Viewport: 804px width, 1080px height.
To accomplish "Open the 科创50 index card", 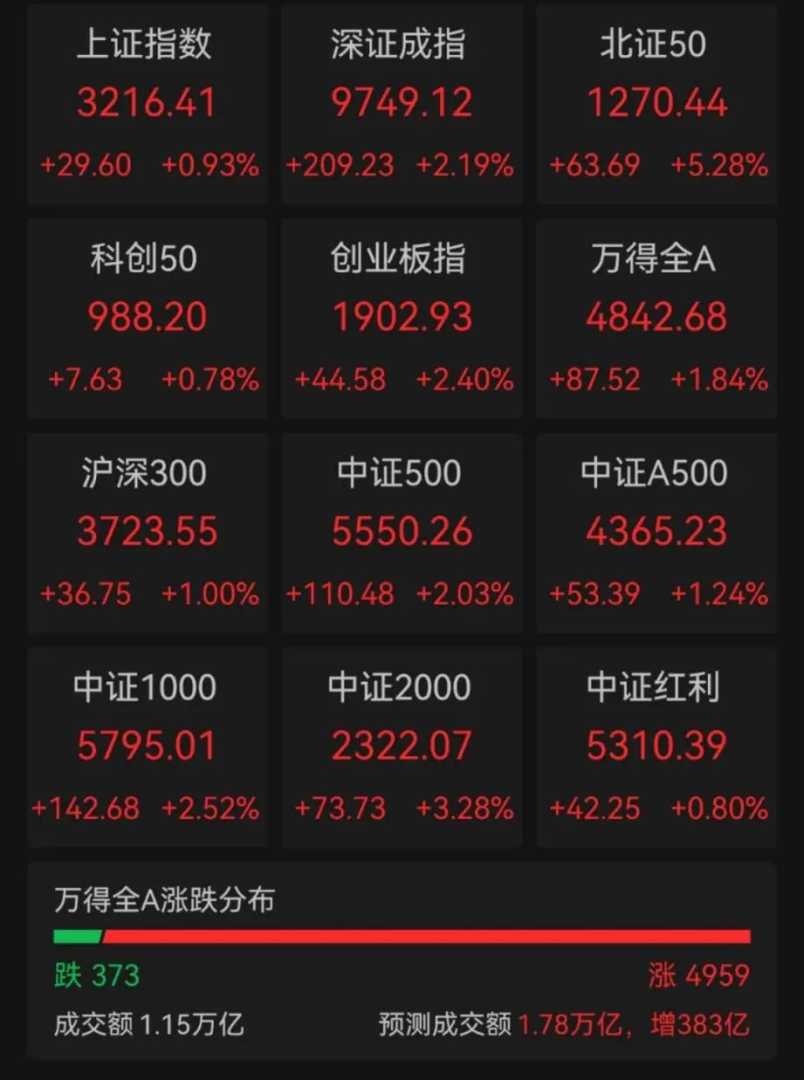I will [147, 318].
